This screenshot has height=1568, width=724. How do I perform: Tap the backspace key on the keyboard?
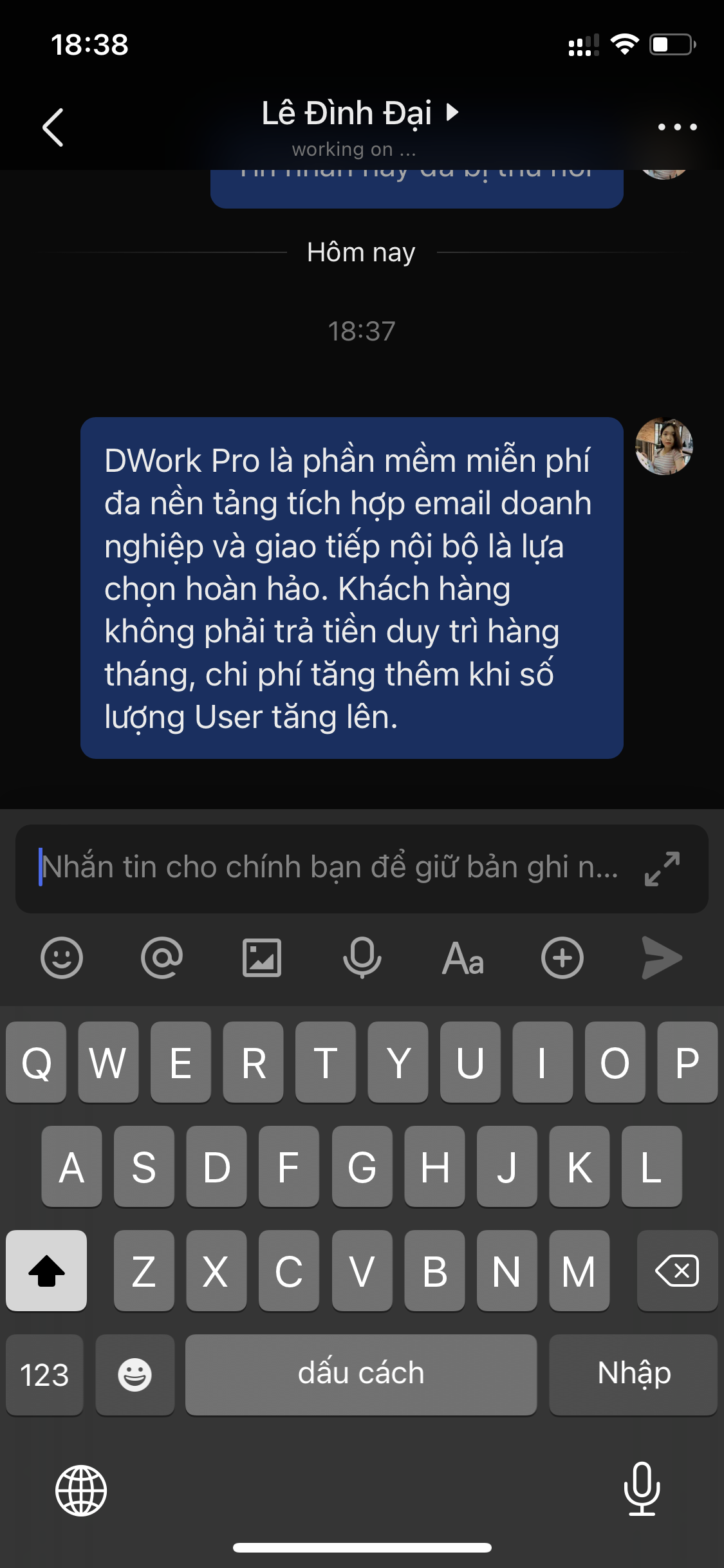tap(677, 1271)
